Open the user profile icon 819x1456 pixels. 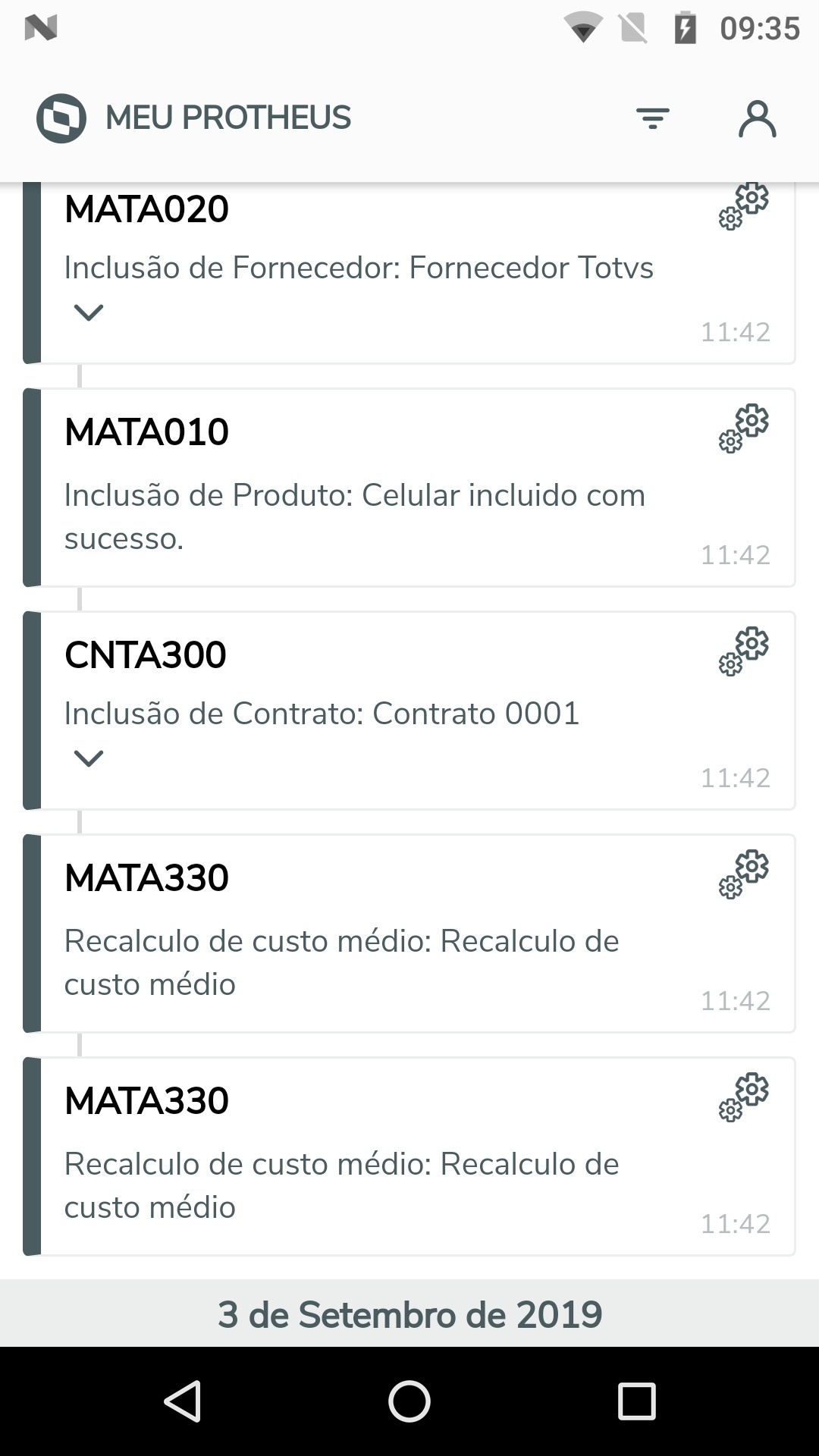[757, 119]
